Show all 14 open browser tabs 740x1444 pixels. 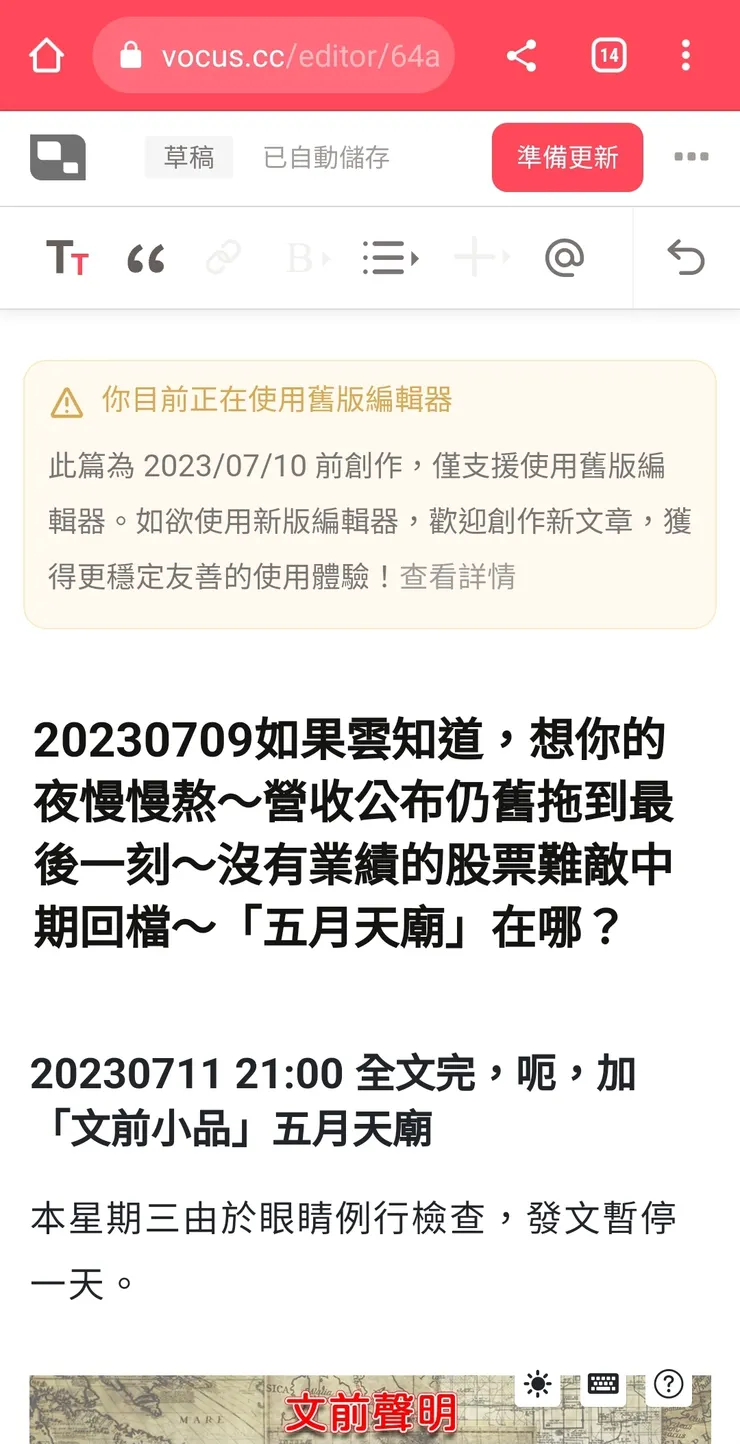pos(608,55)
